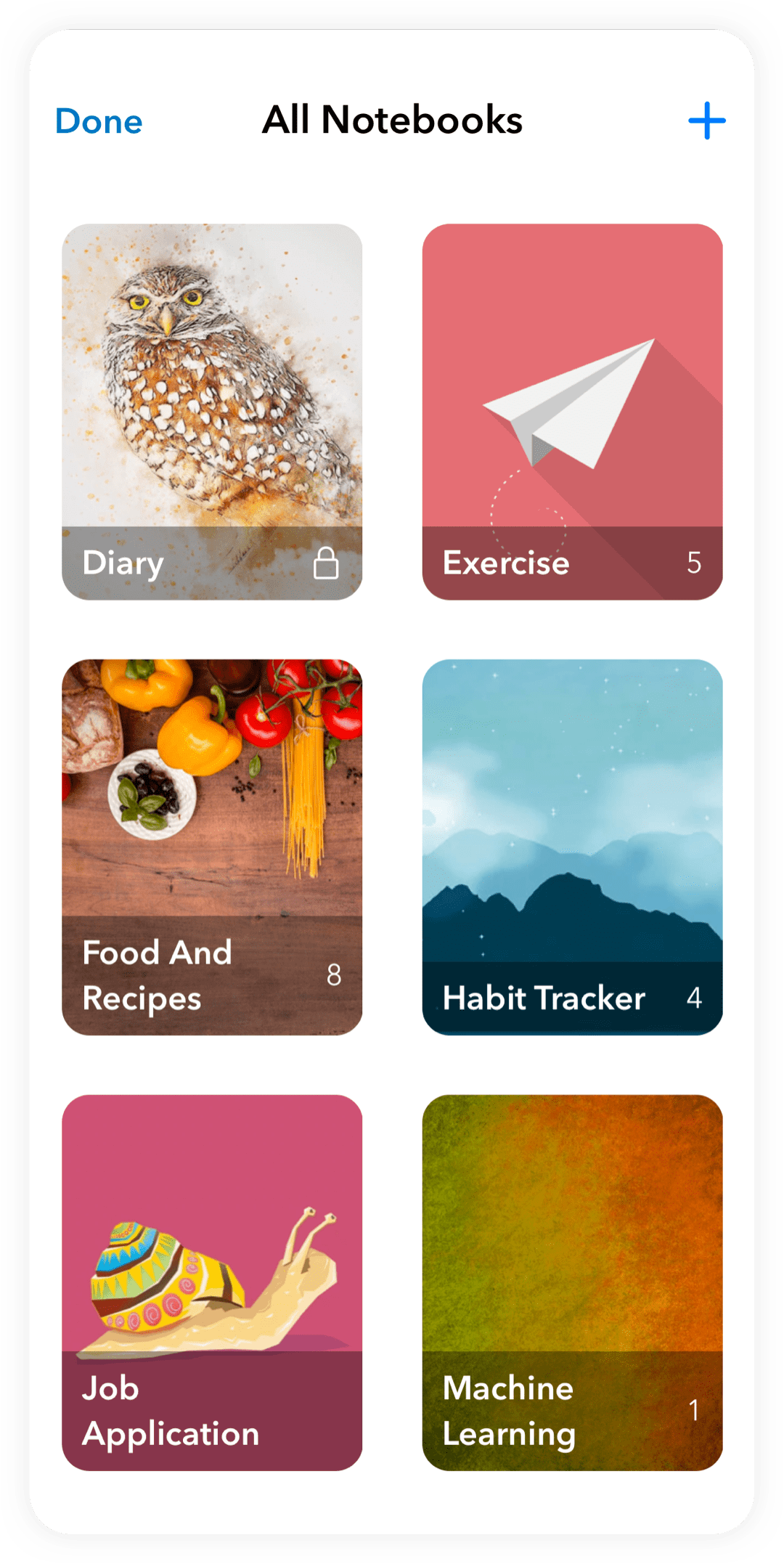The height and width of the screenshot is (1564, 784).
Task: Open the Exercise notebook
Action: tap(573, 410)
